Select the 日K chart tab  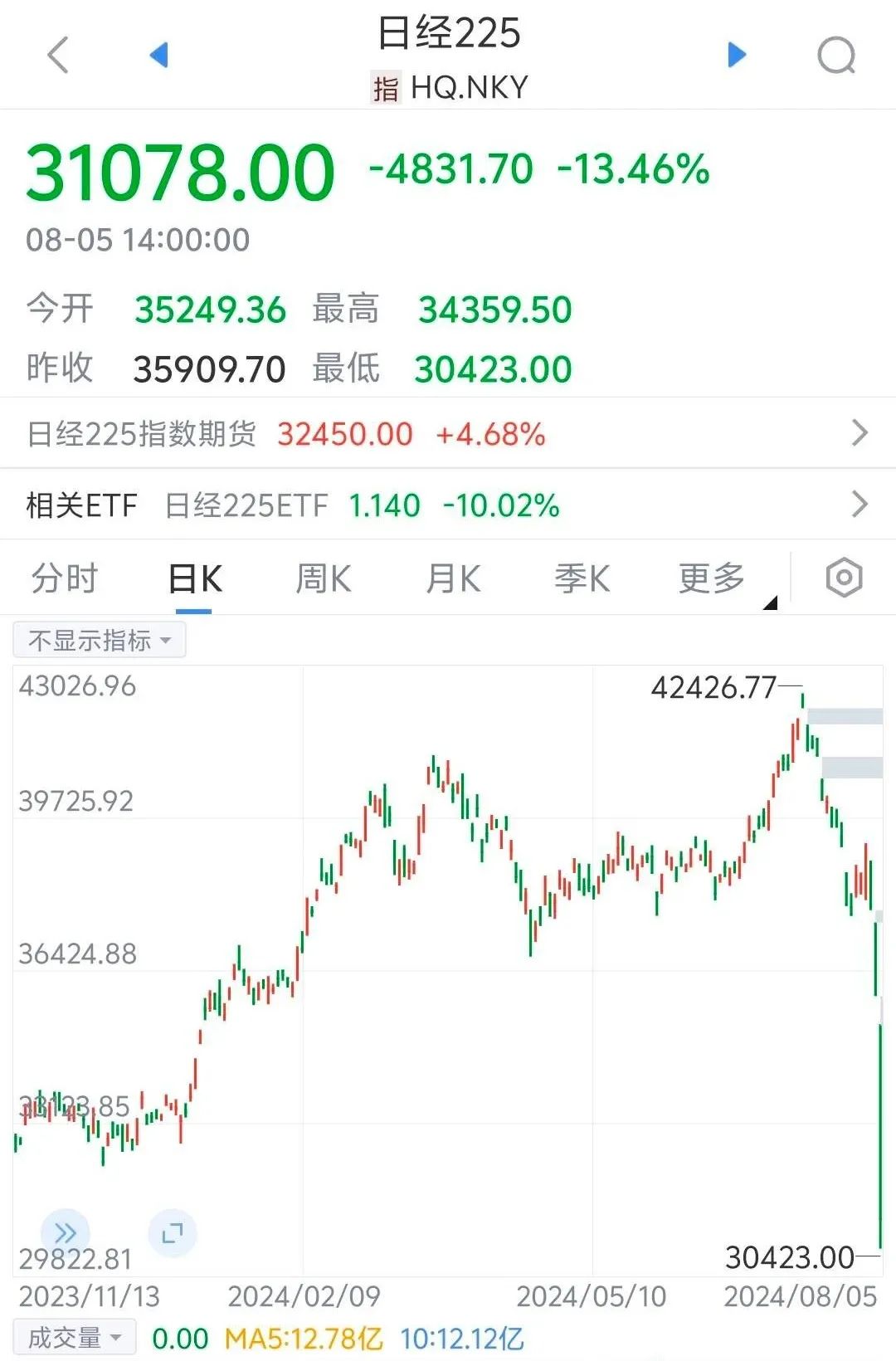(x=194, y=578)
